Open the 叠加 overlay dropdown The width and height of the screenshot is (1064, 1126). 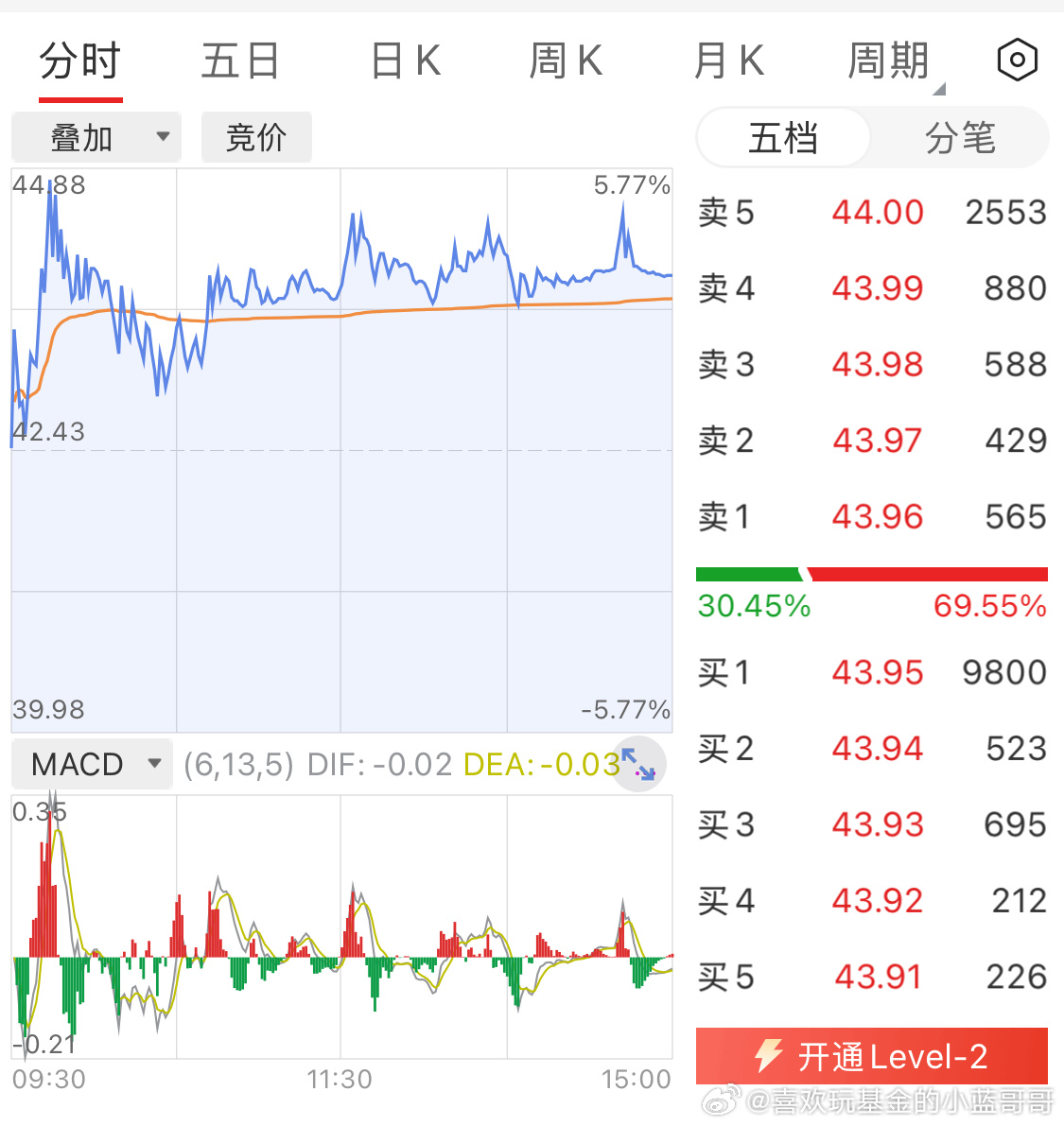[x=96, y=138]
